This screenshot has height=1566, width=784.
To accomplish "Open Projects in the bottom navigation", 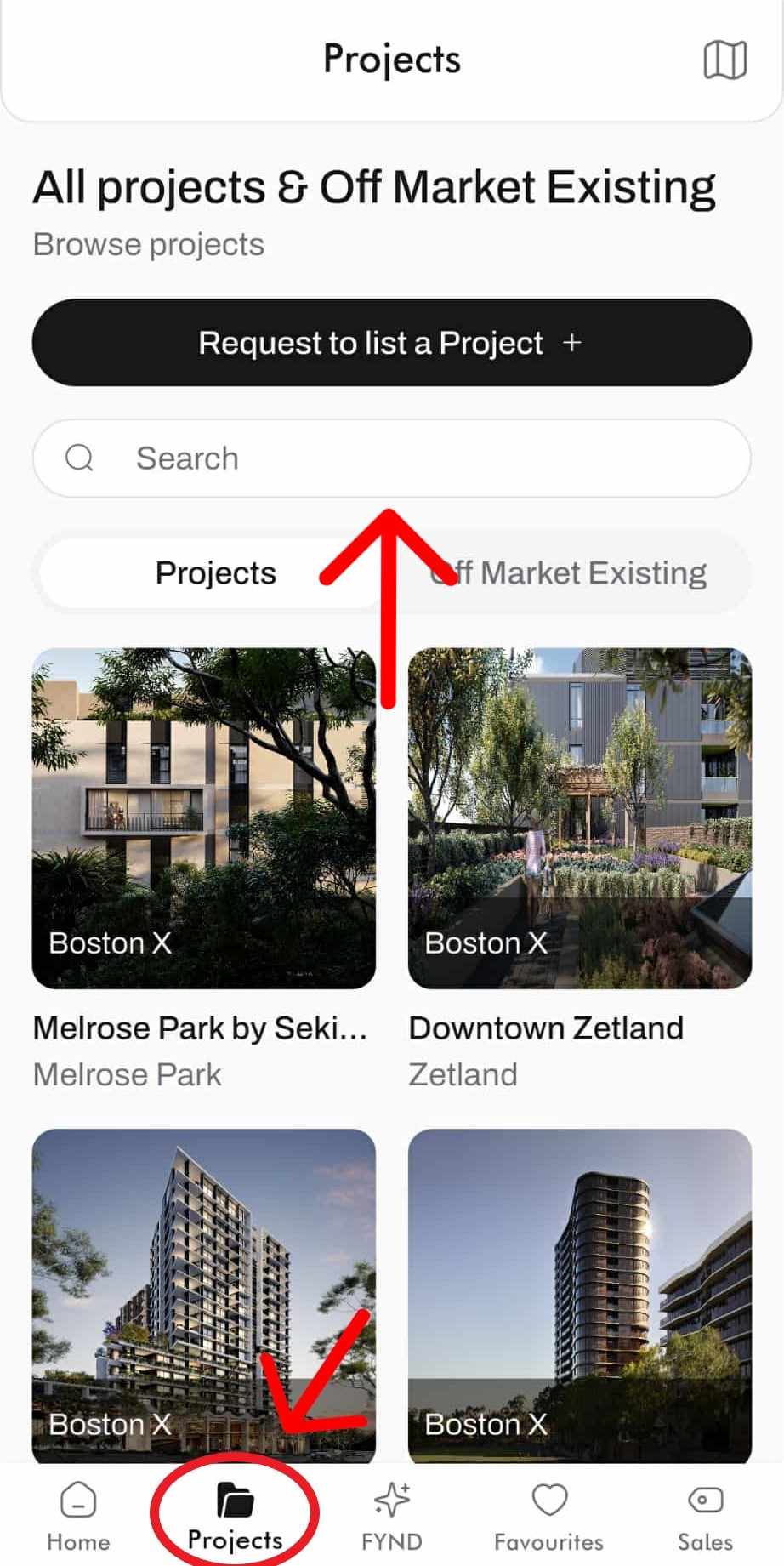I will pyautogui.click(x=235, y=1516).
